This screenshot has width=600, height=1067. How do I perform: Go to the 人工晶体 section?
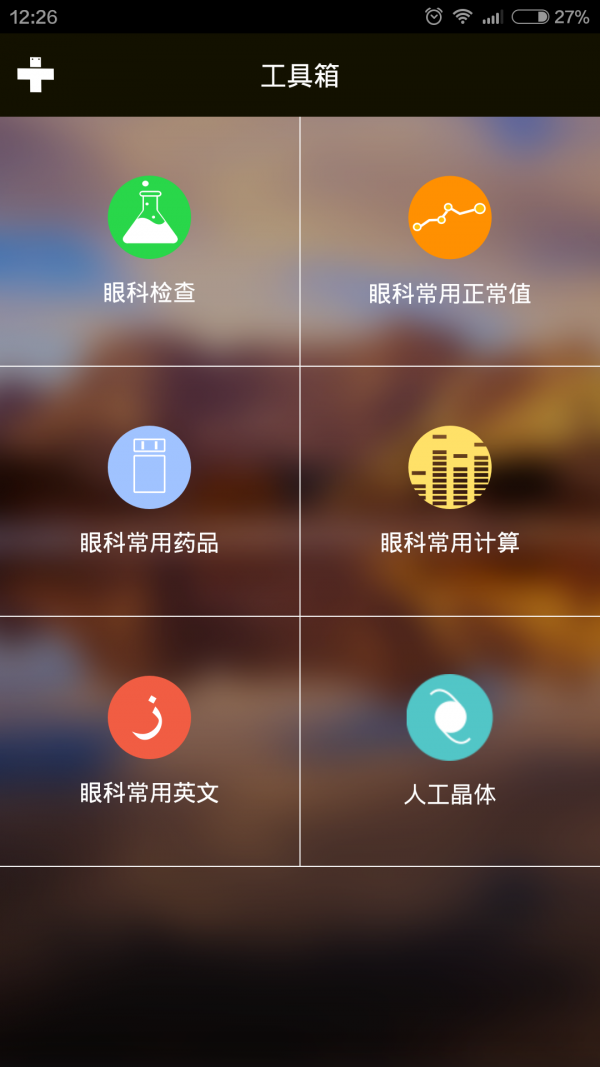tap(449, 741)
